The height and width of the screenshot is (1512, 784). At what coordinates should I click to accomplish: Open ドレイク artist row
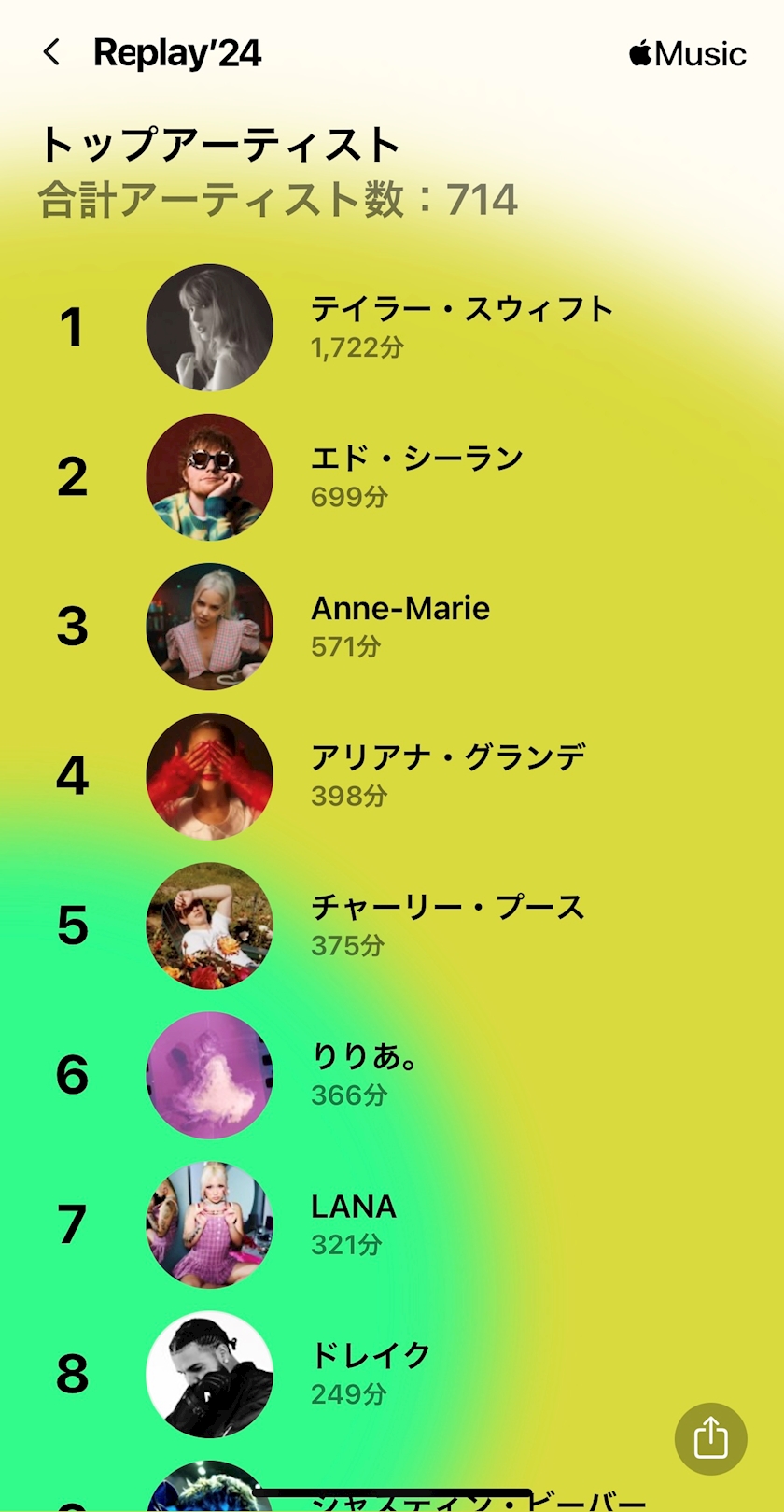[x=392, y=1373]
